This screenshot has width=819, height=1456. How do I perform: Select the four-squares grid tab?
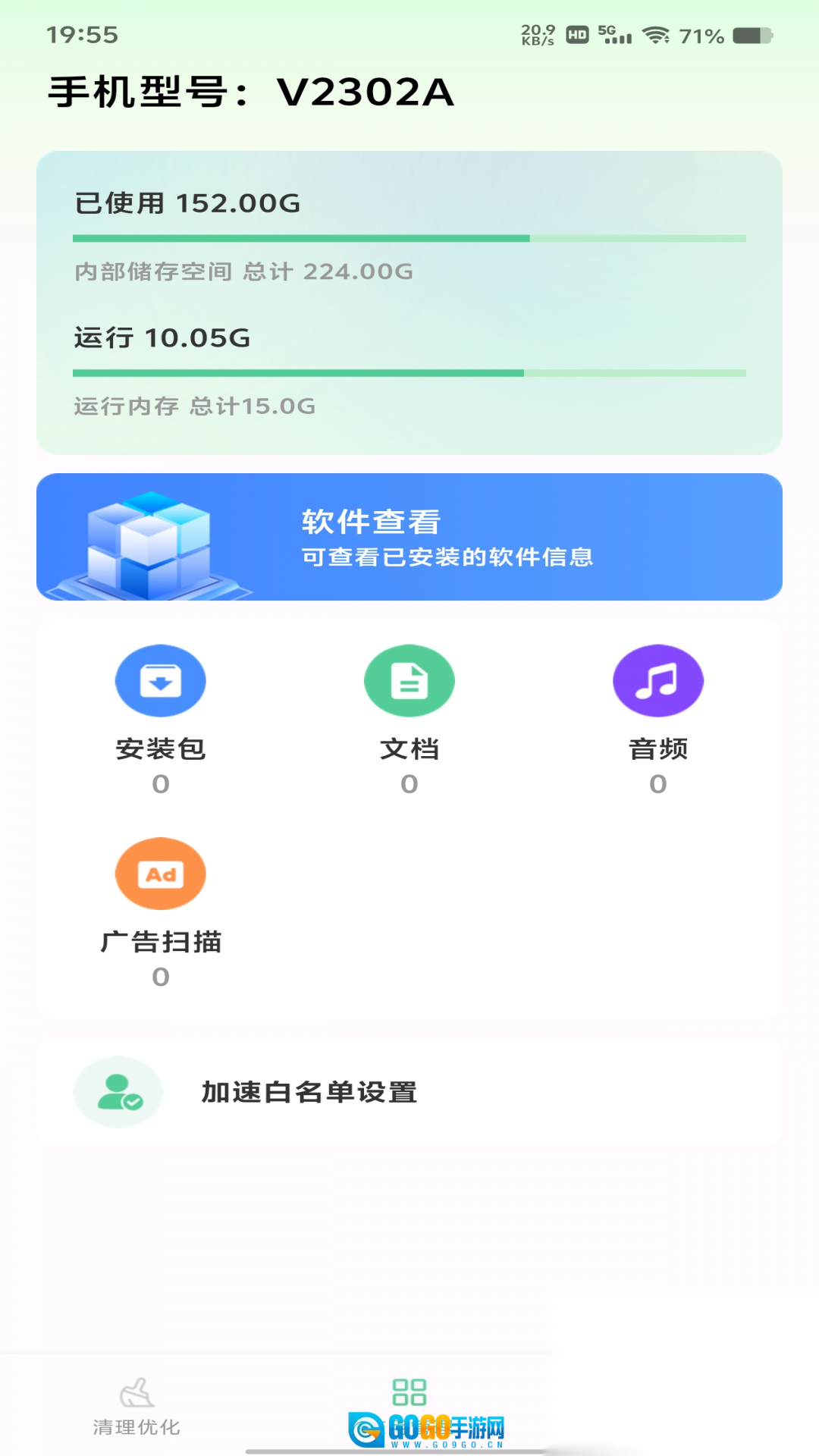click(409, 1393)
